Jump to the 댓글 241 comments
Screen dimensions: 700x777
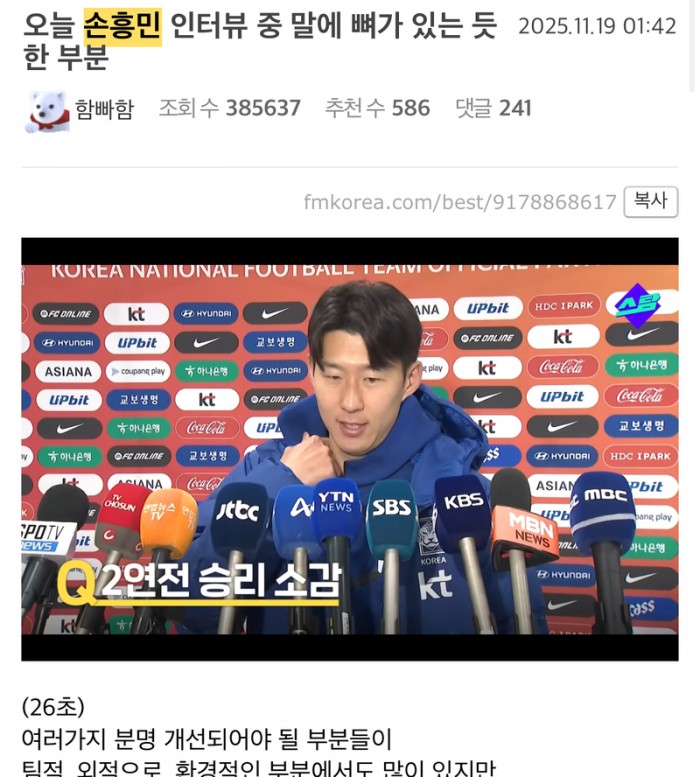[x=493, y=108]
